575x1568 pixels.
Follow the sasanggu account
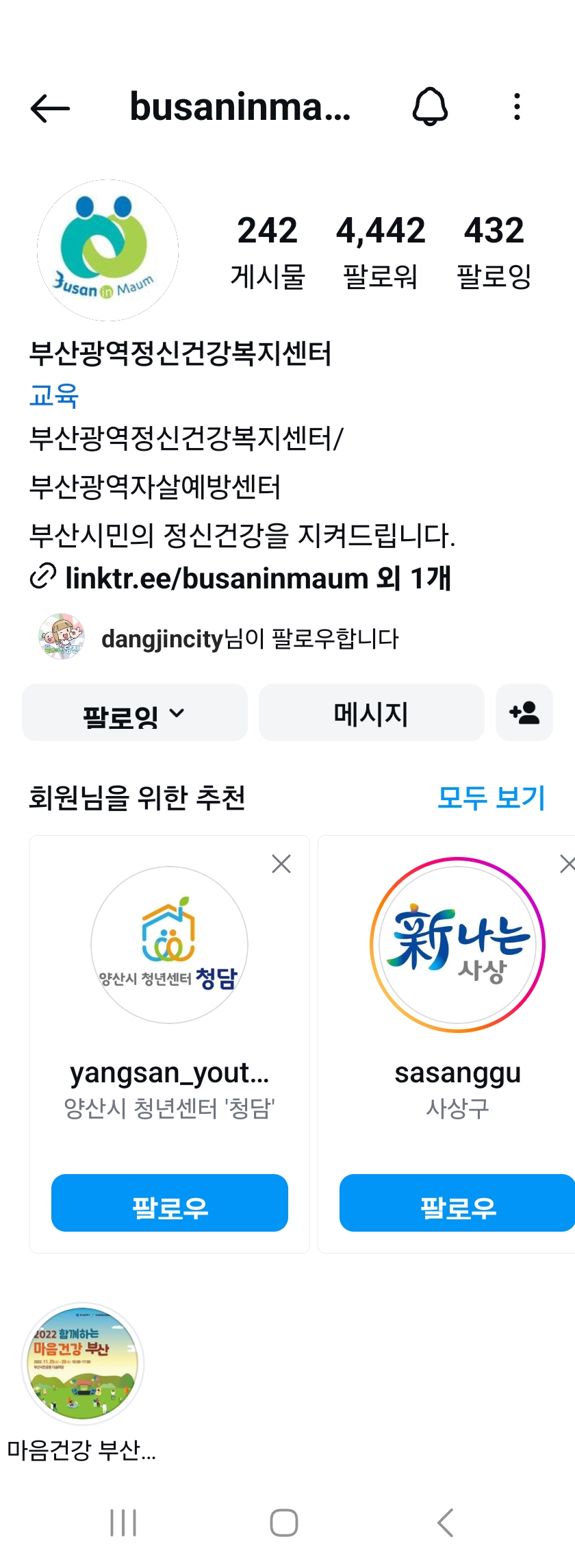point(457,1204)
